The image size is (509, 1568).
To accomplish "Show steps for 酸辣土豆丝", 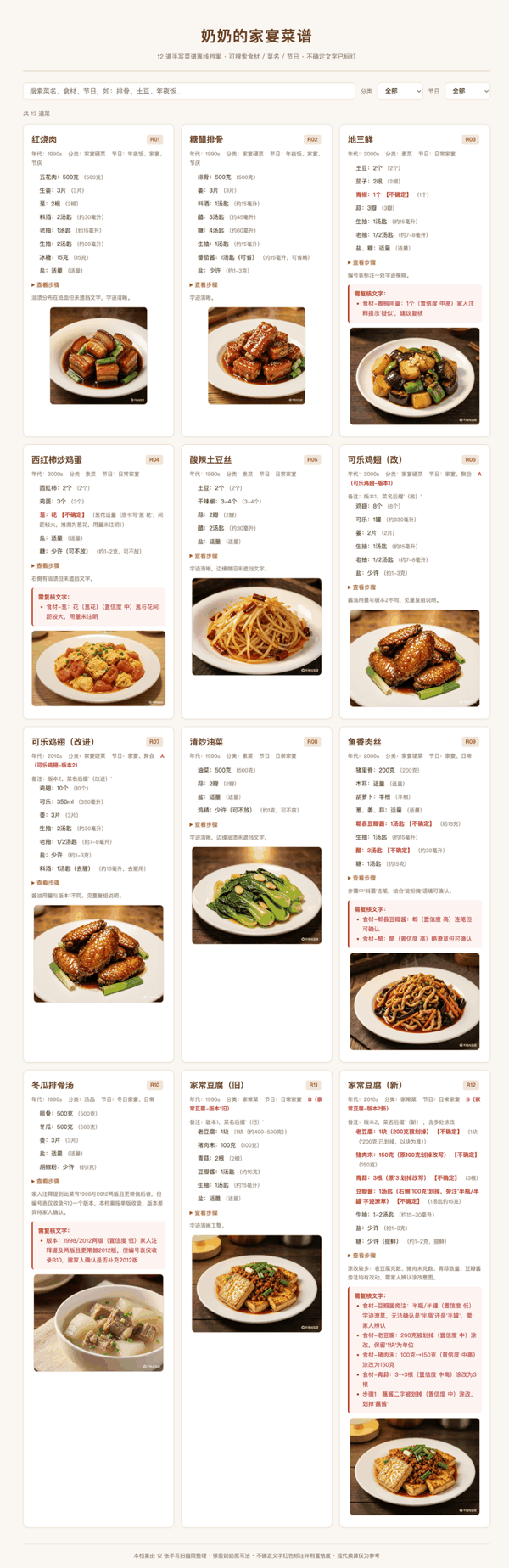I will [x=203, y=555].
